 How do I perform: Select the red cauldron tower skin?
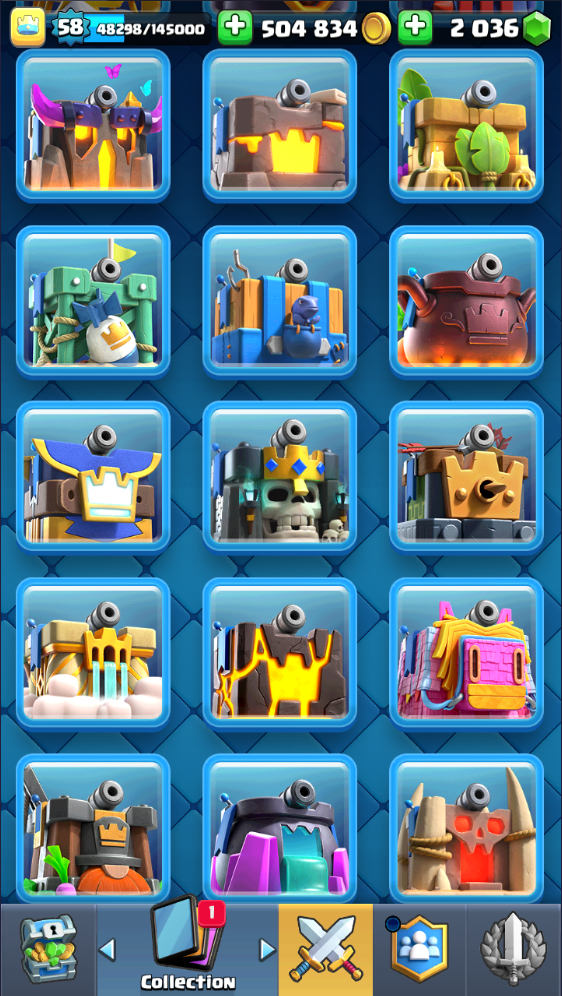pyautogui.click(x=466, y=302)
